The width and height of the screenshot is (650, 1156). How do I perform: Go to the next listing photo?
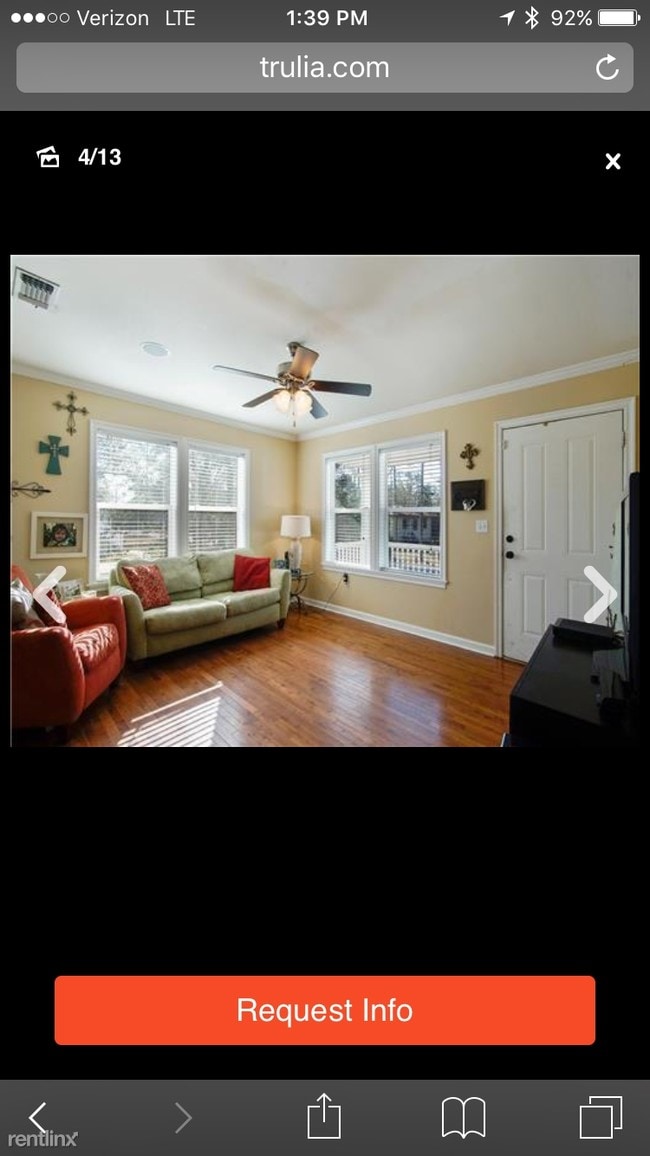click(600, 594)
